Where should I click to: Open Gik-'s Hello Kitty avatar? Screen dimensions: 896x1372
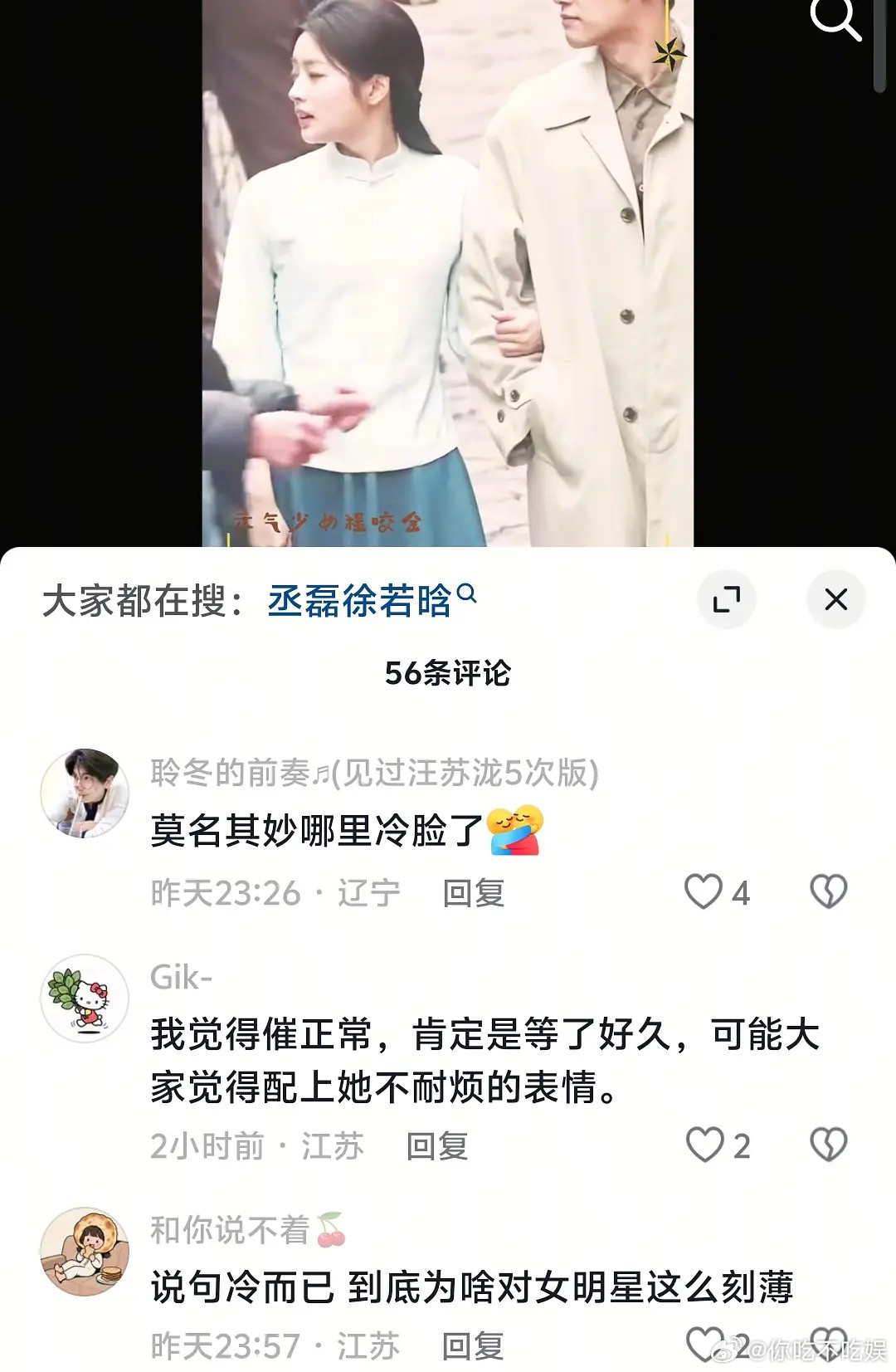pyautogui.click(x=84, y=998)
